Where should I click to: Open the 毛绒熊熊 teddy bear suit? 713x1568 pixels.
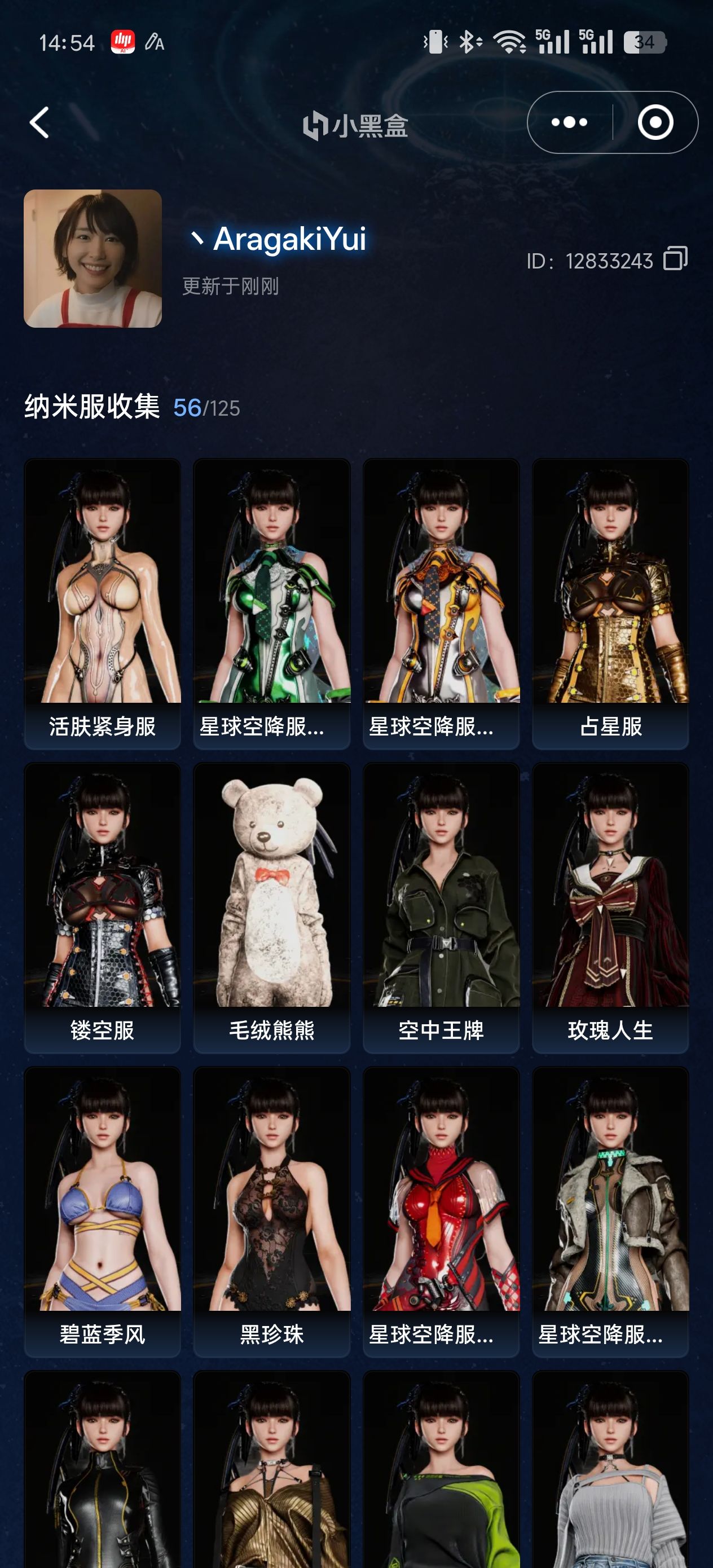271,907
